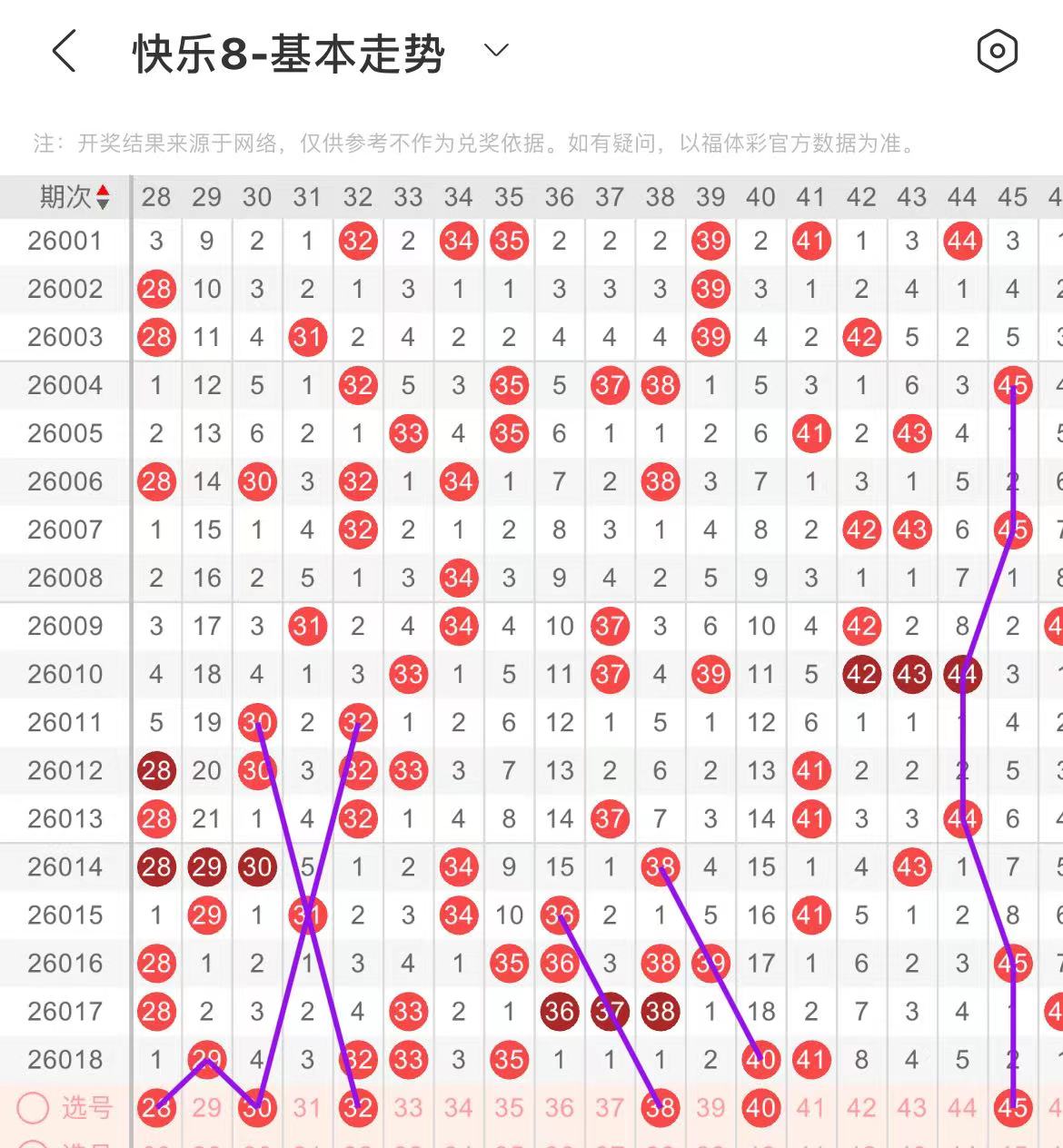Remove number 32 from the 选号 row
The width and height of the screenshot is (1063, 1148).
[358, 1108]
